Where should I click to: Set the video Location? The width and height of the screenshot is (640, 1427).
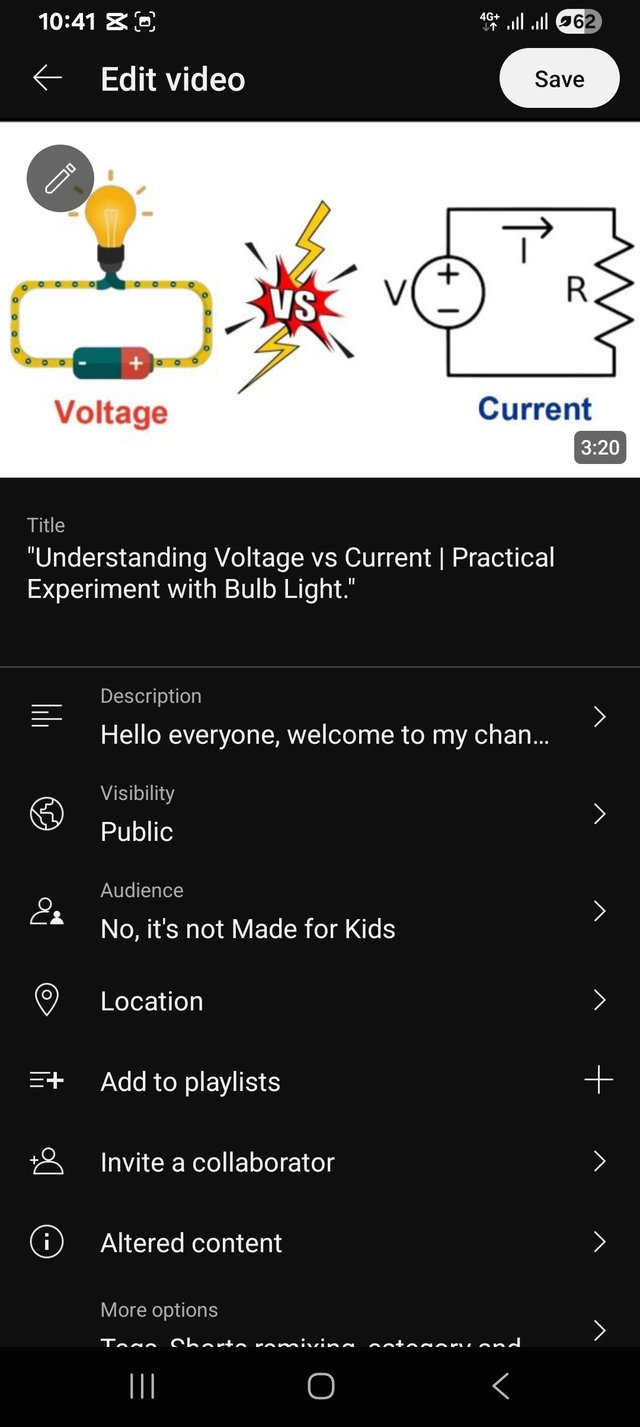(320, 1001)
